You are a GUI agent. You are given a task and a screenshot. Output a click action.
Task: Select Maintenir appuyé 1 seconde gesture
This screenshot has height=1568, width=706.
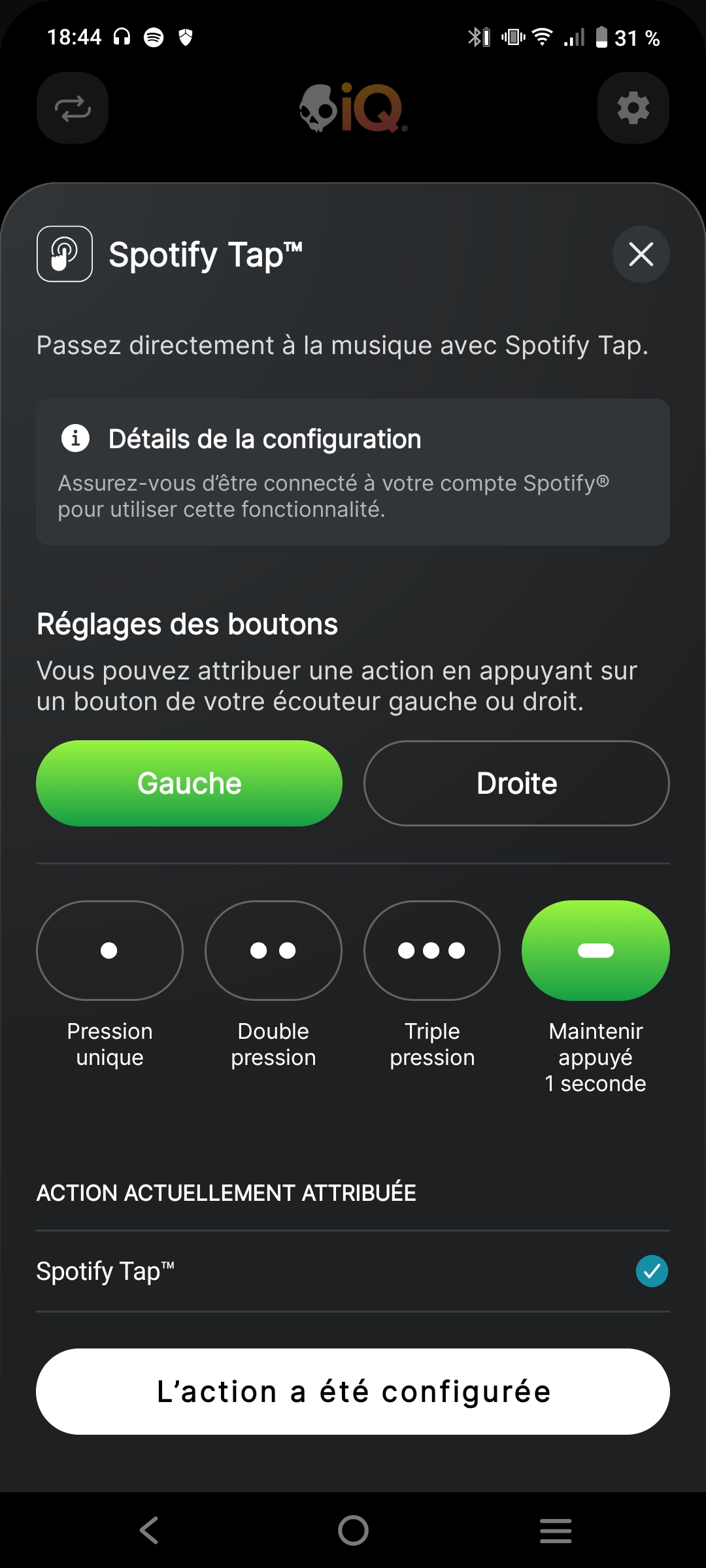(x=596, y=951)
